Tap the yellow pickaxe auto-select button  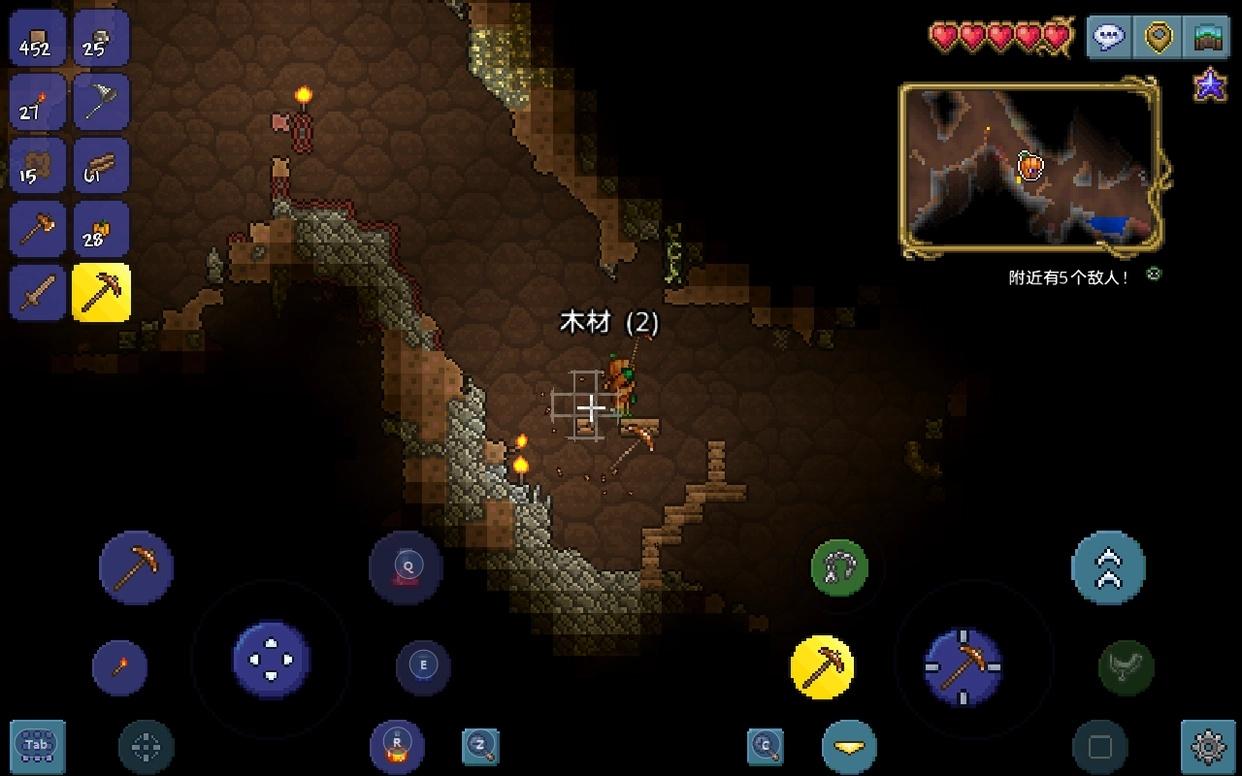click(x=822, y=666)
